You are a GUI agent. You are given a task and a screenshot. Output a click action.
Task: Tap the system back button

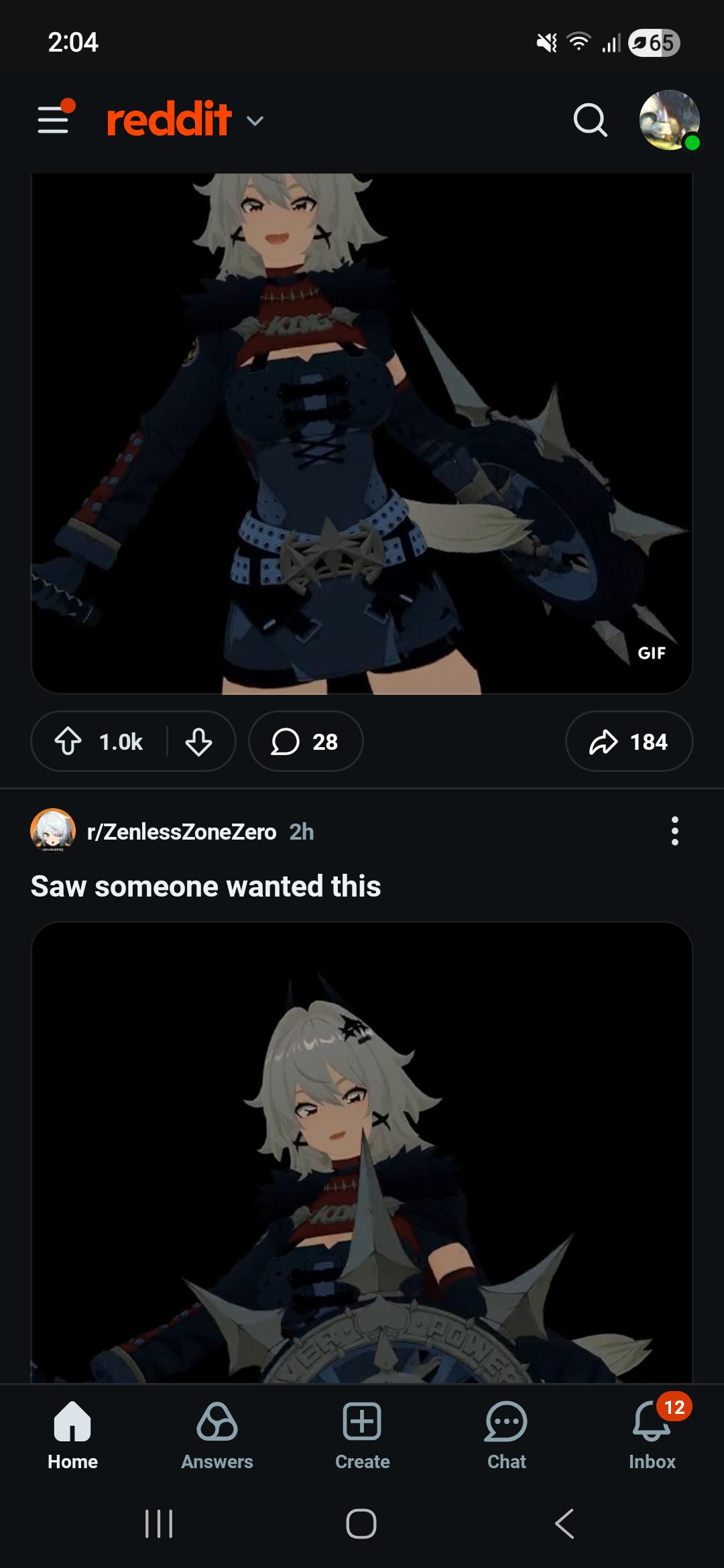(x=564, y=1524)
